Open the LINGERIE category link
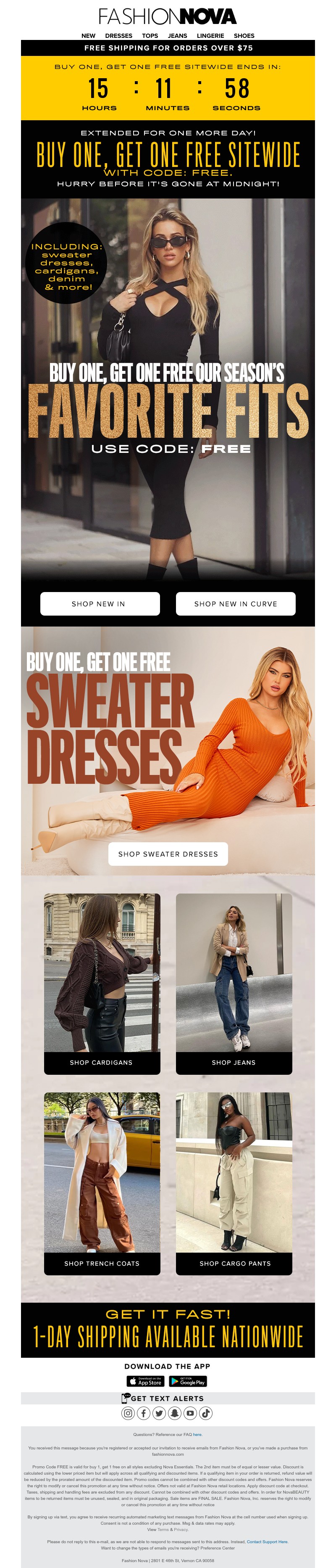 [x=210, y=35]
